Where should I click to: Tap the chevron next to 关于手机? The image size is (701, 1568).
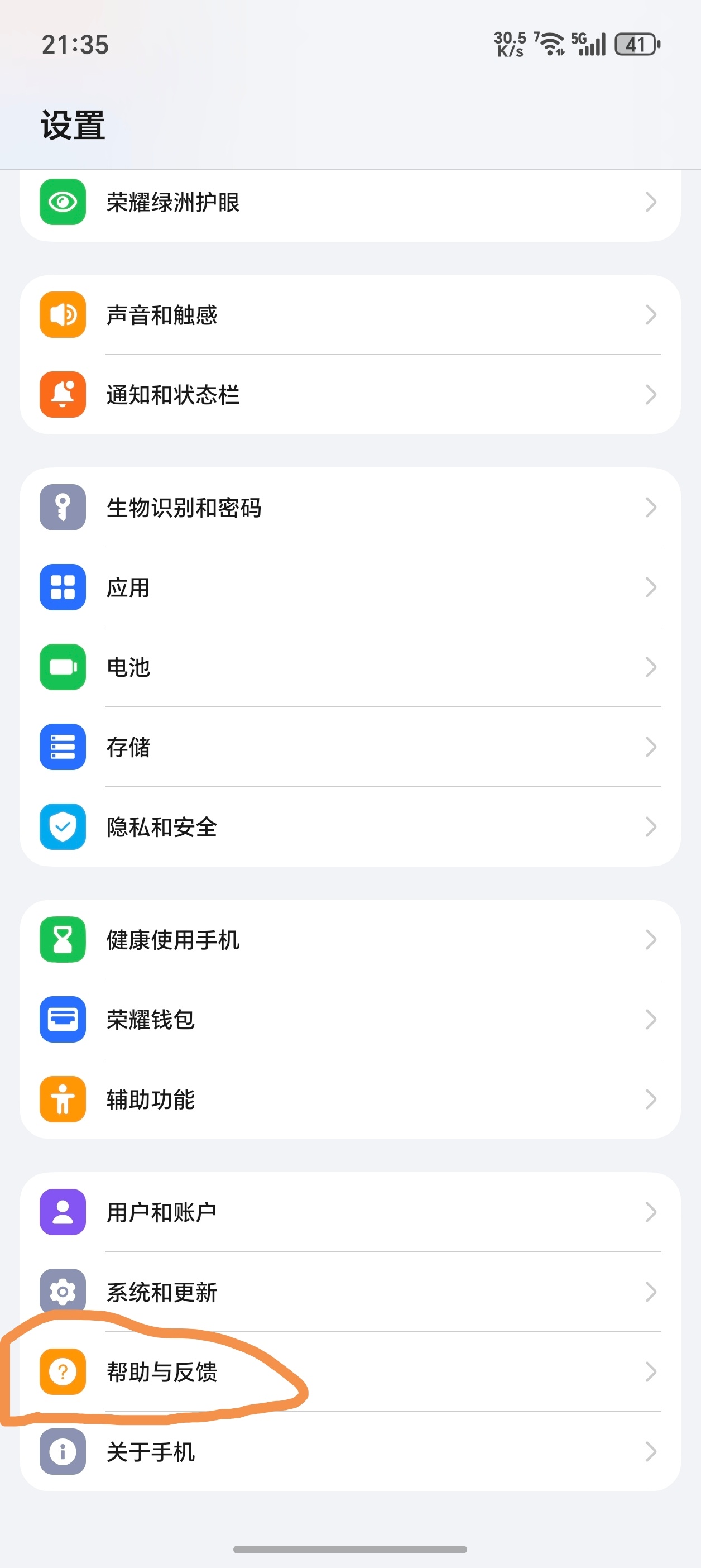(x=652, y=1453)
